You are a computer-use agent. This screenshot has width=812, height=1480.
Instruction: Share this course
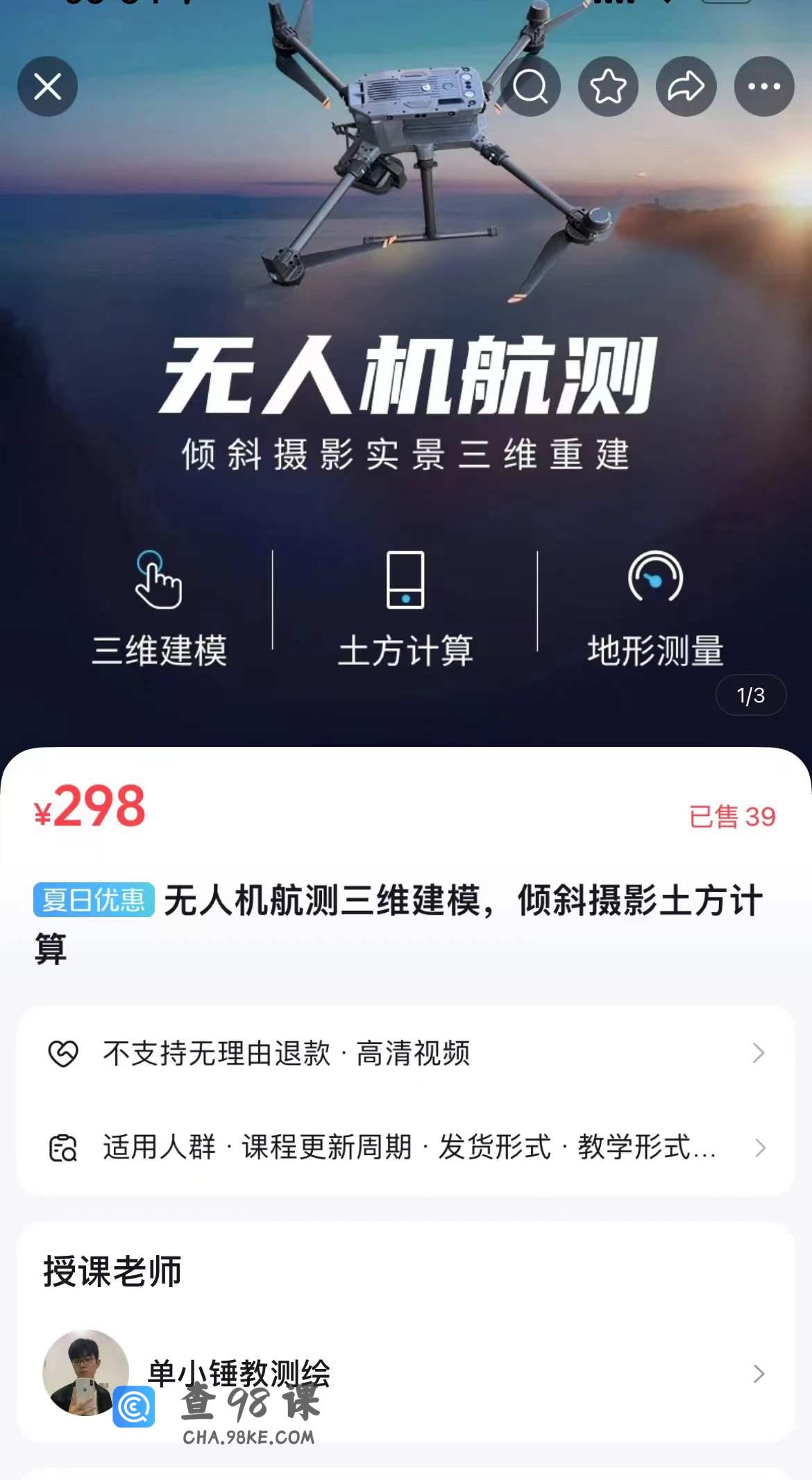686,87
